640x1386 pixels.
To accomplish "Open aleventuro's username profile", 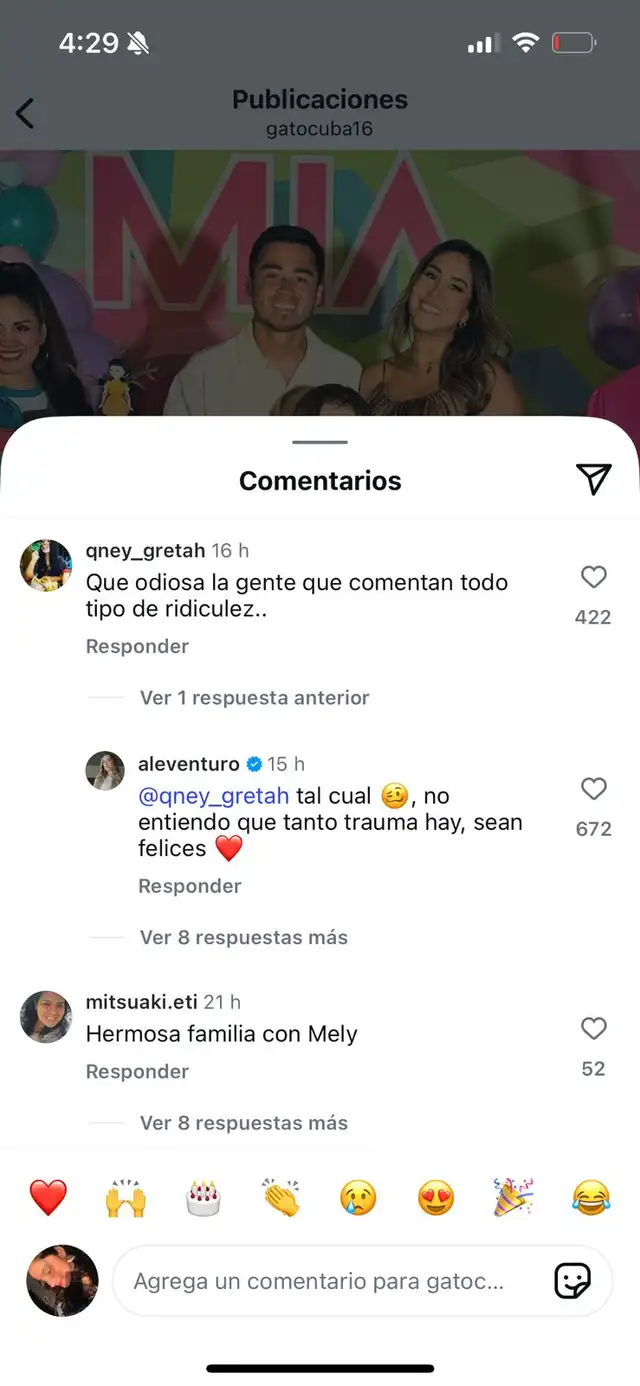I will (189, 764).
